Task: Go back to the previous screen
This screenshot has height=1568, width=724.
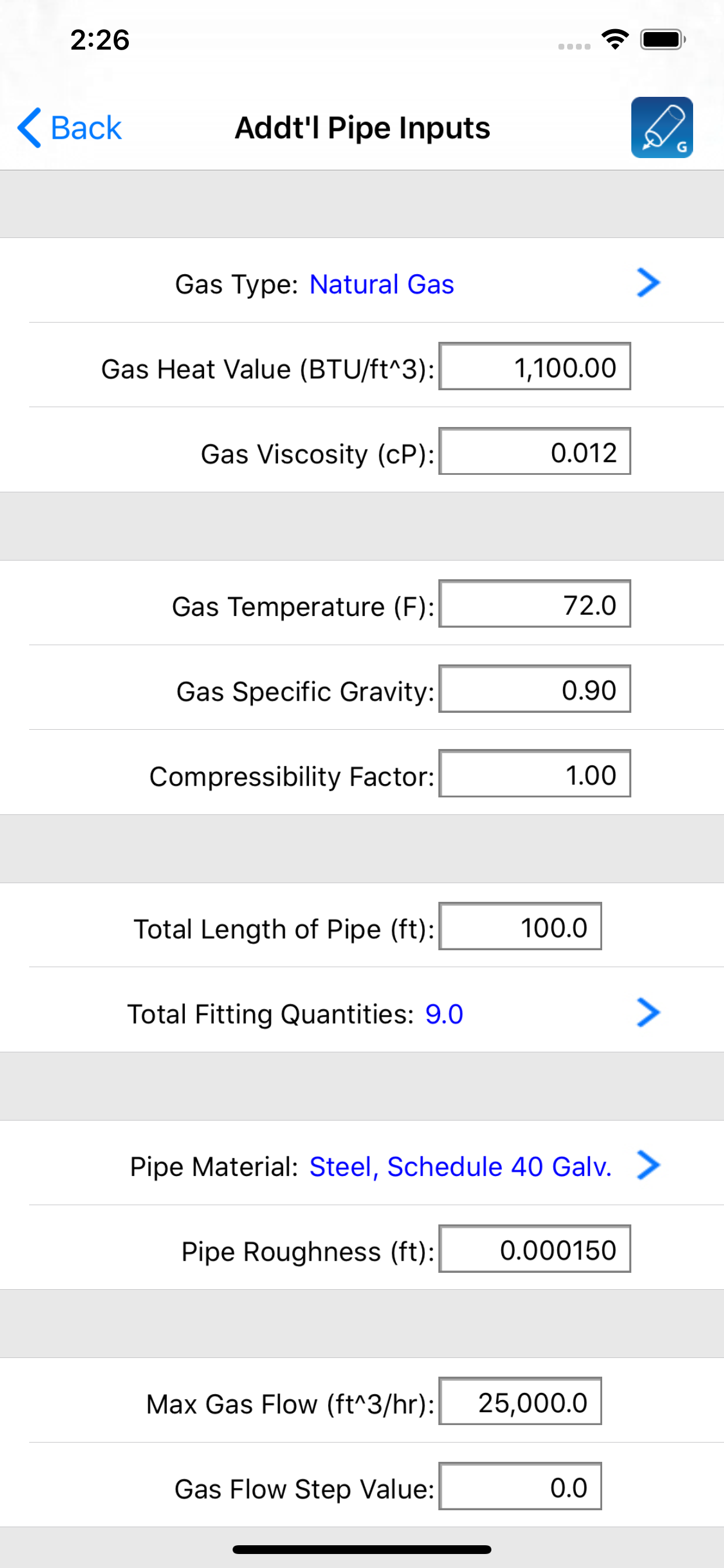Action: 69,128
